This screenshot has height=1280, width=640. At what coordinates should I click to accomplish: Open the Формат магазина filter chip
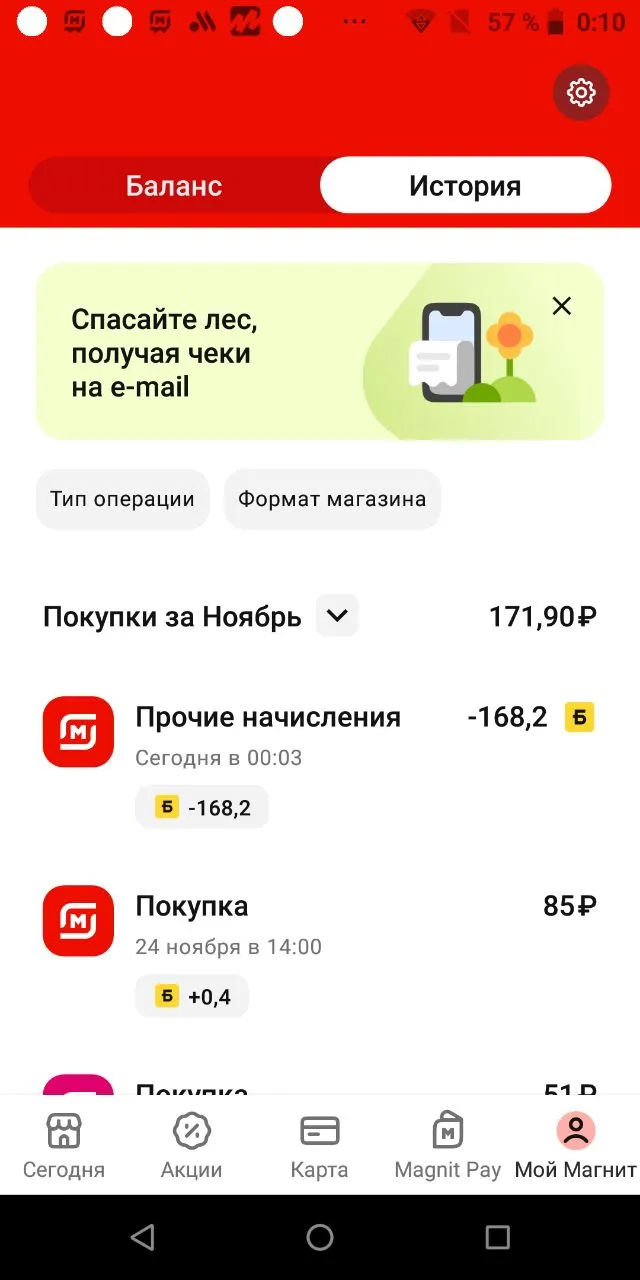coord(332,499)
